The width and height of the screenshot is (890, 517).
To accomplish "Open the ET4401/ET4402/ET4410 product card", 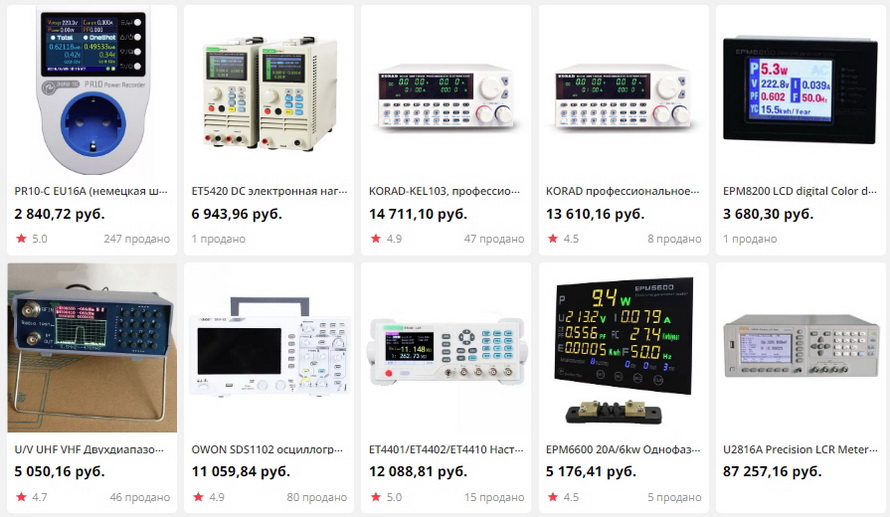I will (446, 350).
